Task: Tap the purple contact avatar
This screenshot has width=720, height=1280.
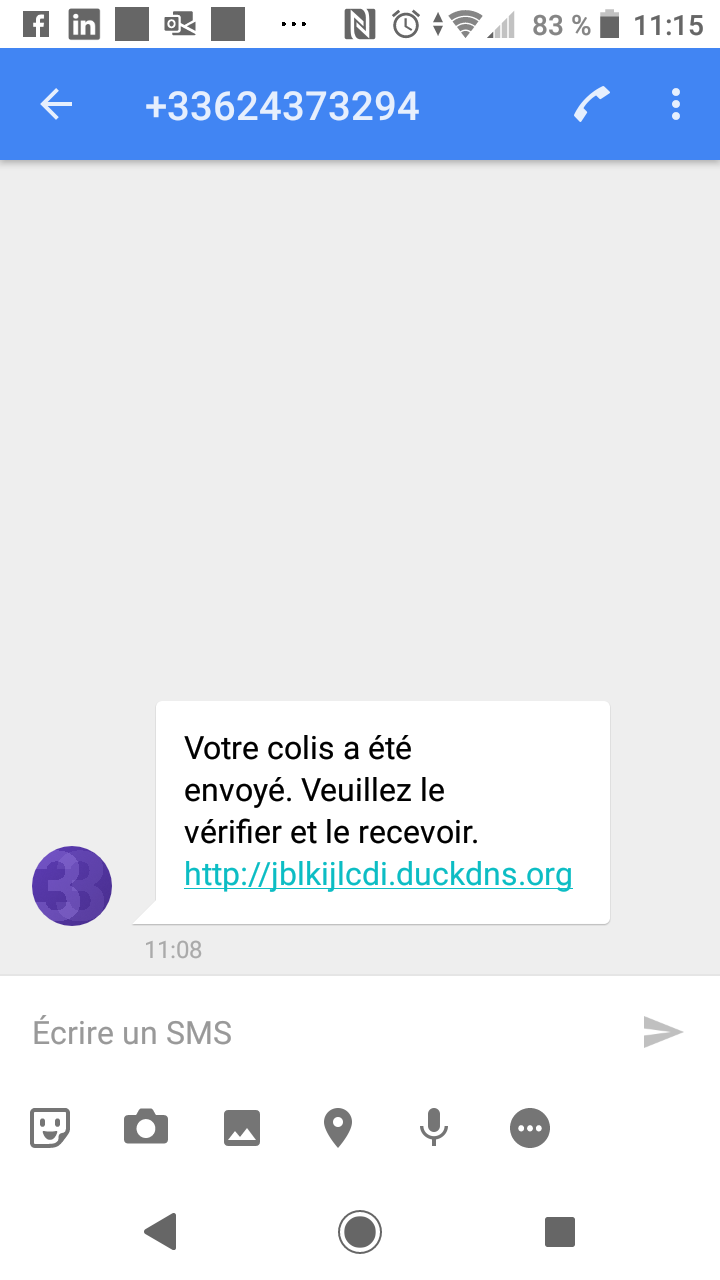Action: [x=71, y=886]
